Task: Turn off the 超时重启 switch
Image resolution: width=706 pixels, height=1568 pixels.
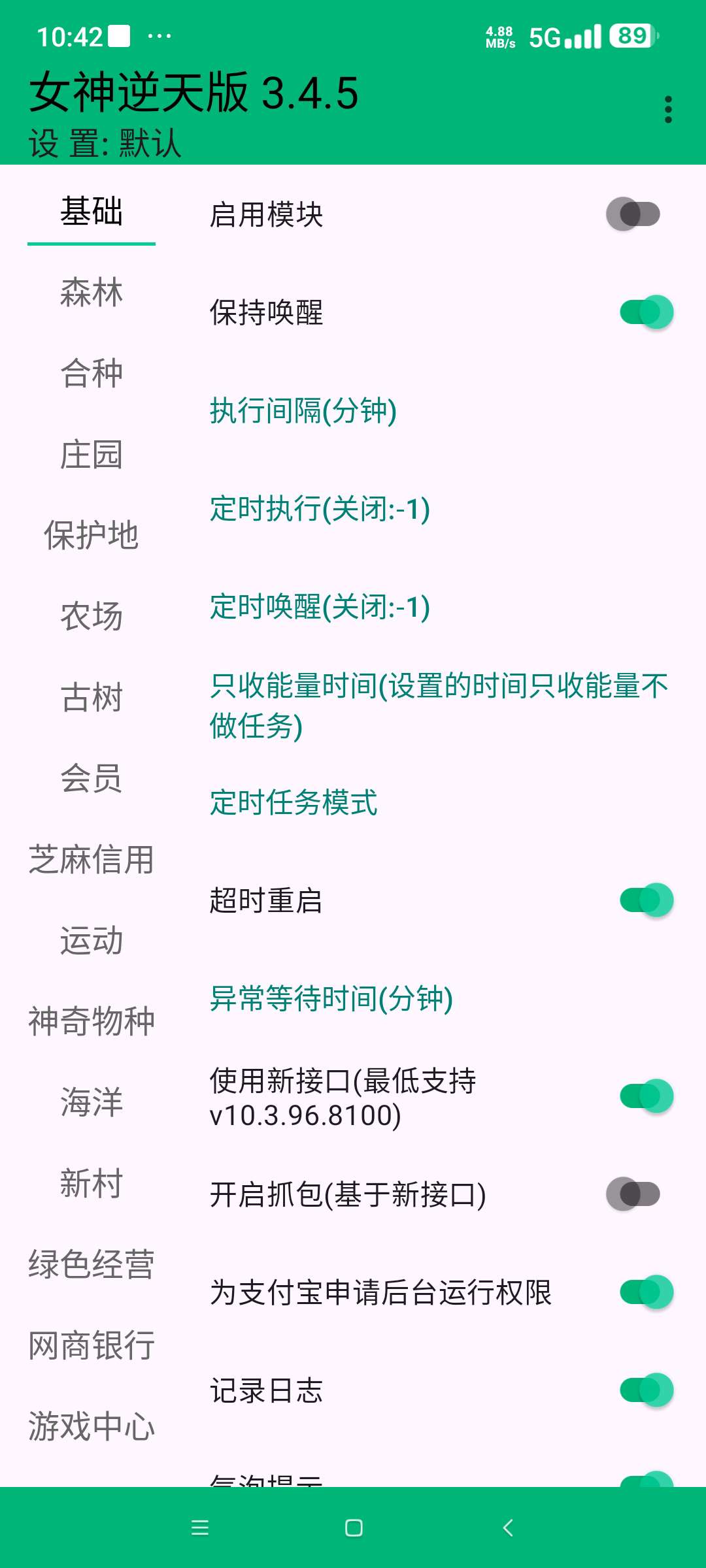Action: 639,900
